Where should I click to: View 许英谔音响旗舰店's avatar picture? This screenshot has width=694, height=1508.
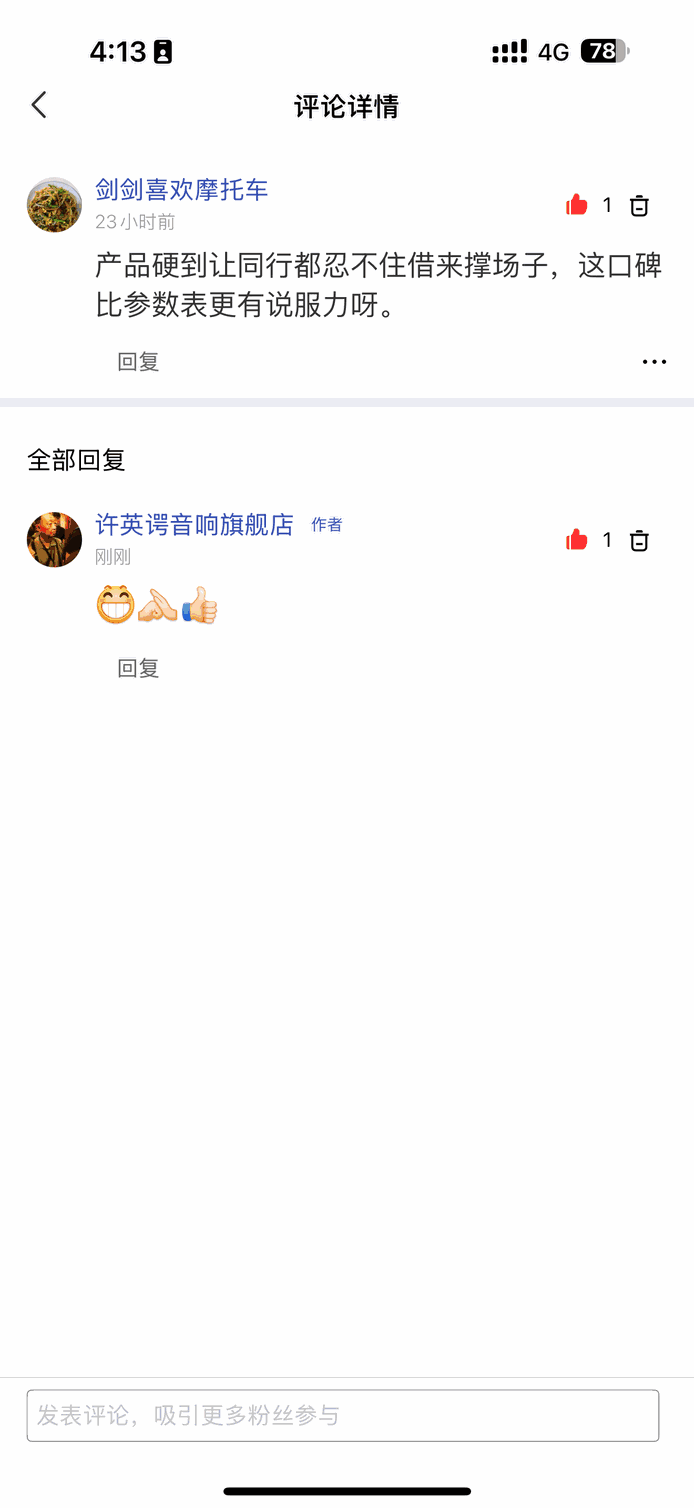[54, 540]
